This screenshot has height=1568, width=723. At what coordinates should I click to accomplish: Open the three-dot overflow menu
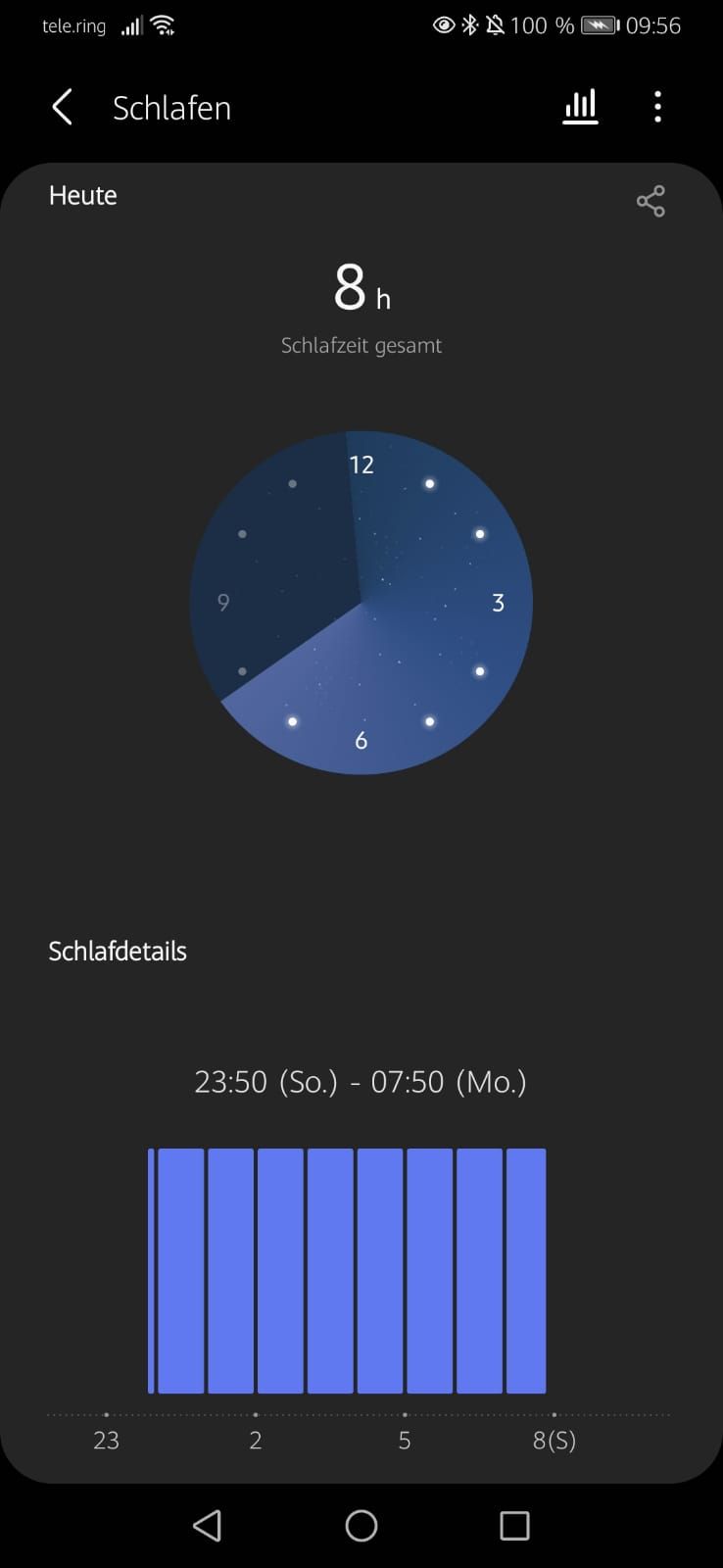click(x=657, y=106)
